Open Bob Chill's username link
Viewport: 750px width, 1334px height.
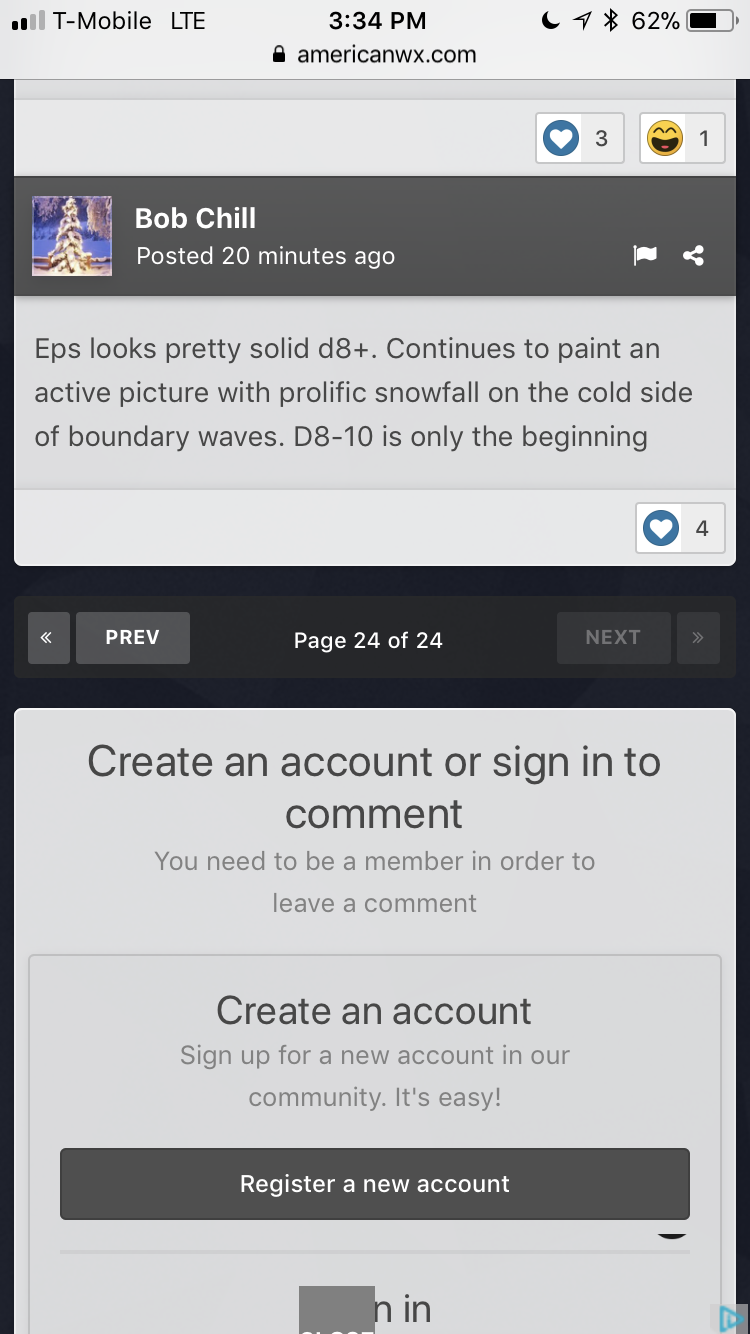tap(195, 218)
